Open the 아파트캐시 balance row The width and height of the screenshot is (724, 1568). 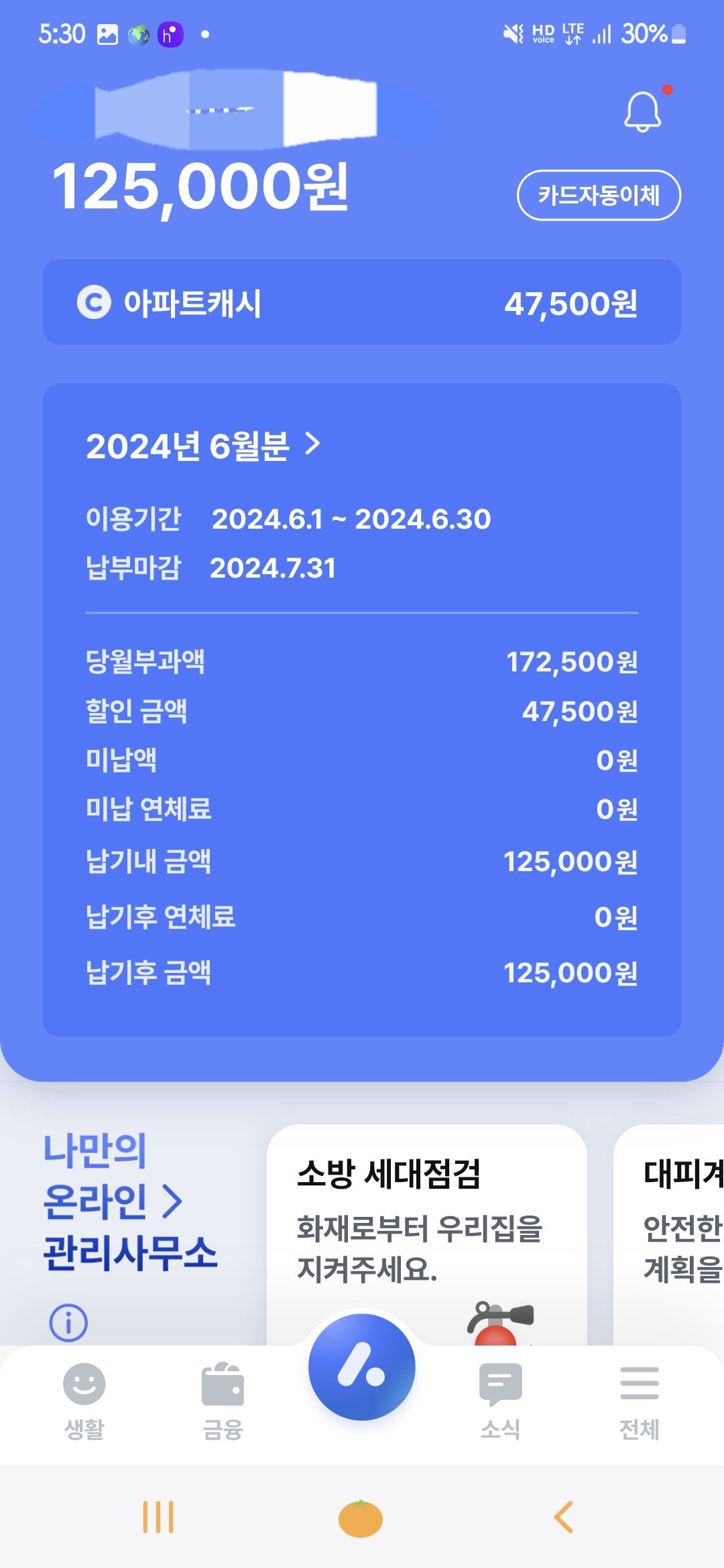362,303
